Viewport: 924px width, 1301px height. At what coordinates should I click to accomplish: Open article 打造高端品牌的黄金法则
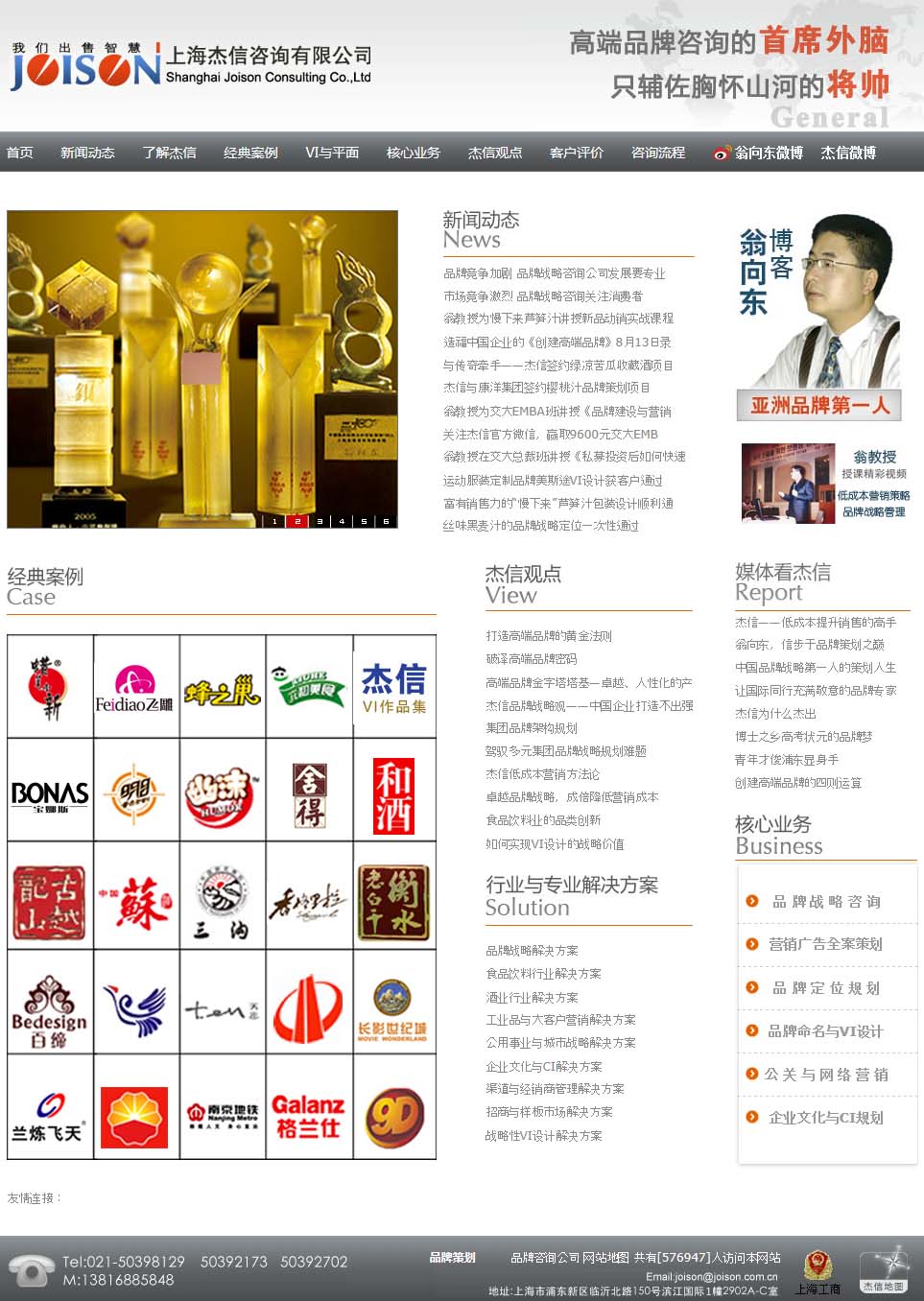pos(549,636)
